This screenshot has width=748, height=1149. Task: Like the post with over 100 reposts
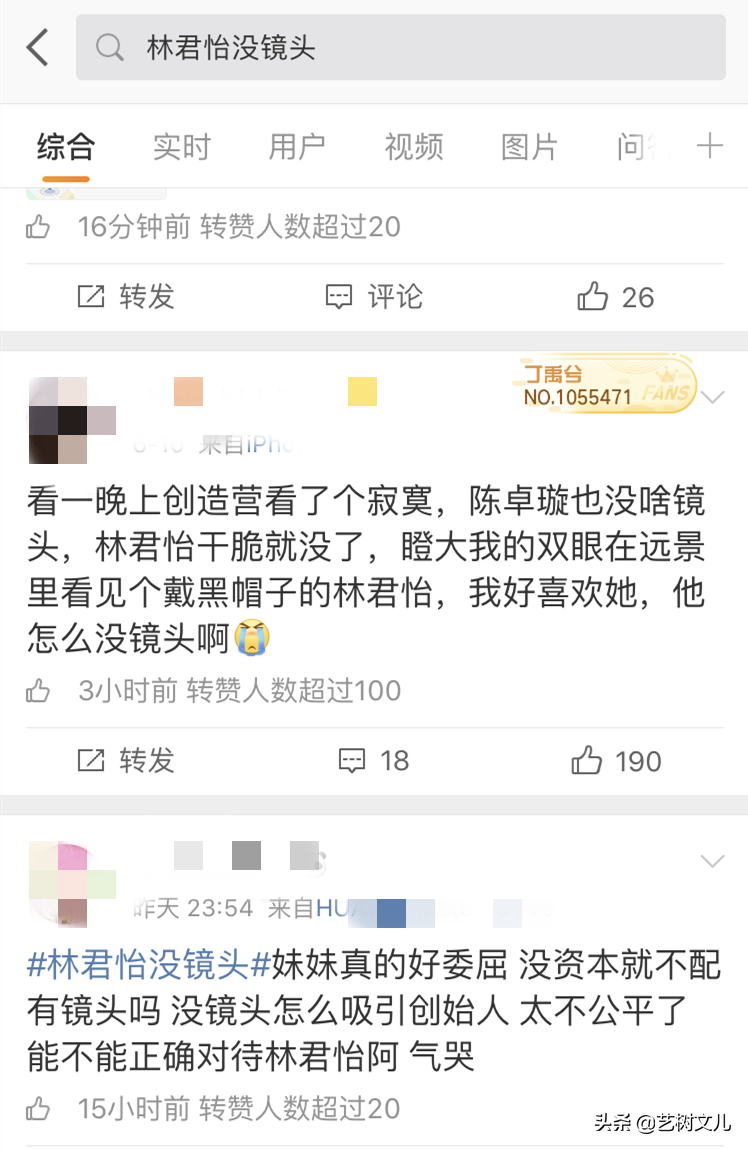click(x=38, y=690)
